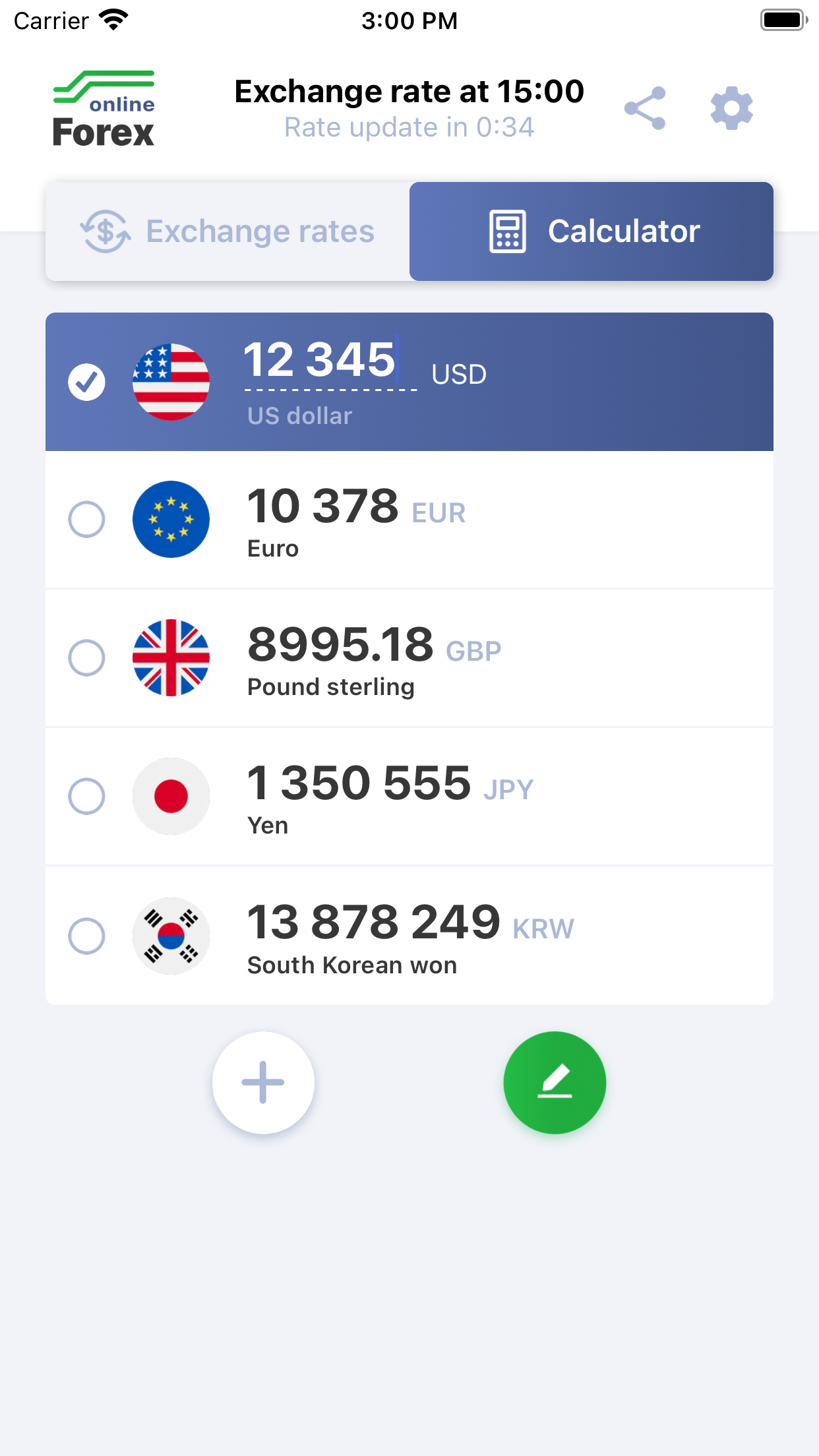This screenshot has width=819, height=1456.
Task: Open the settings gear icon
Action: [x=731, y=107]
